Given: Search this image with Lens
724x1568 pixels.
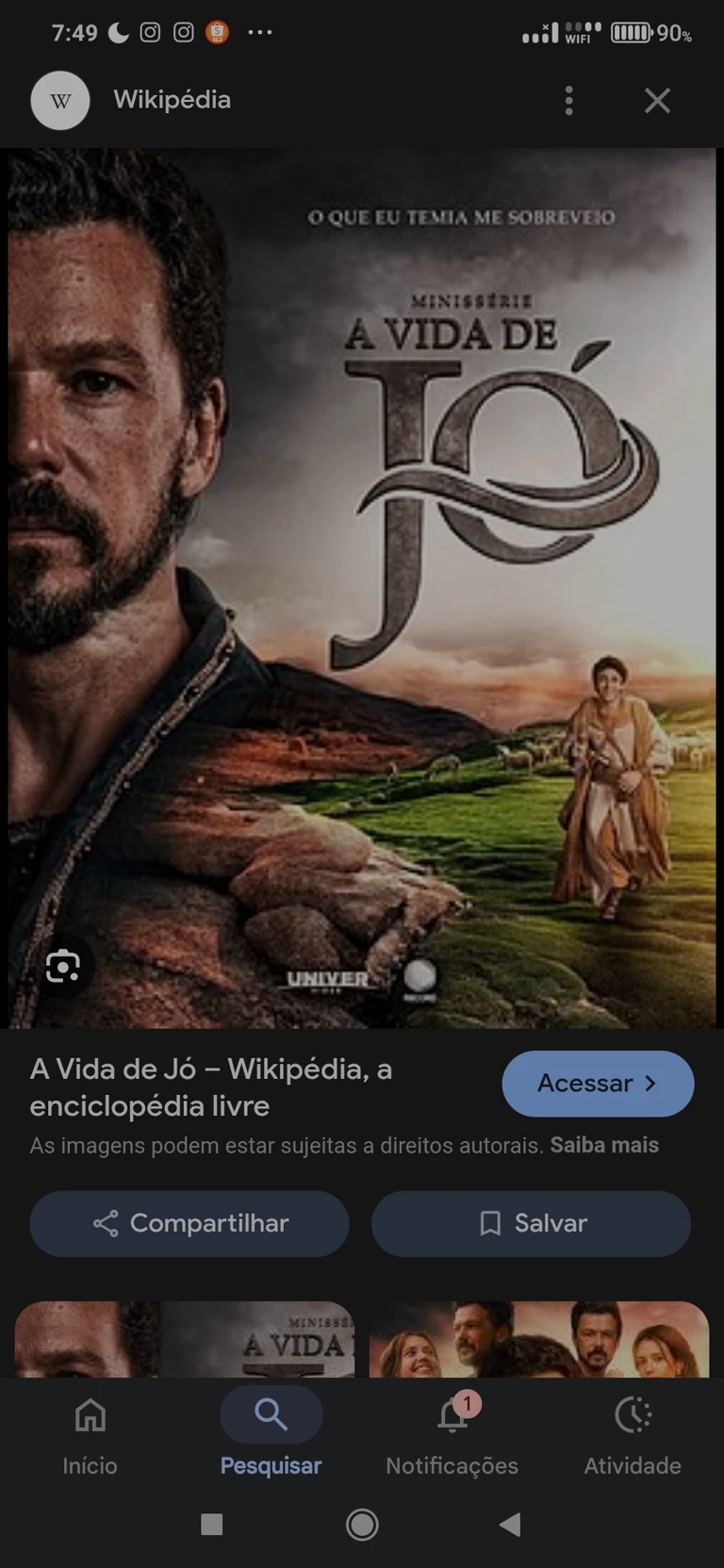Looking at the screenshot, I should [x=63, y=966].
